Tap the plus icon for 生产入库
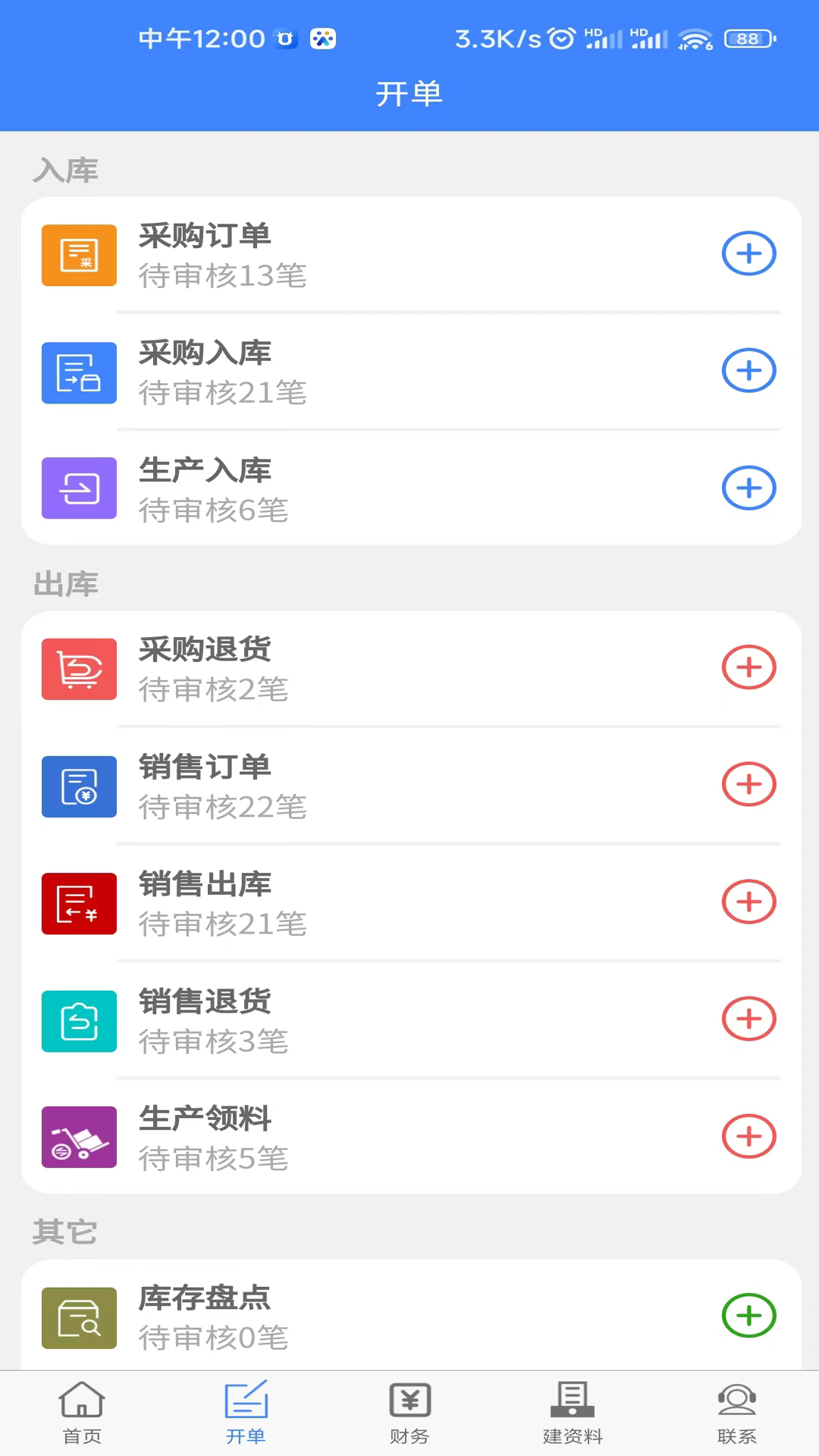The height and width of the screenshot is (1456, 819). click(x=748, y=488)
